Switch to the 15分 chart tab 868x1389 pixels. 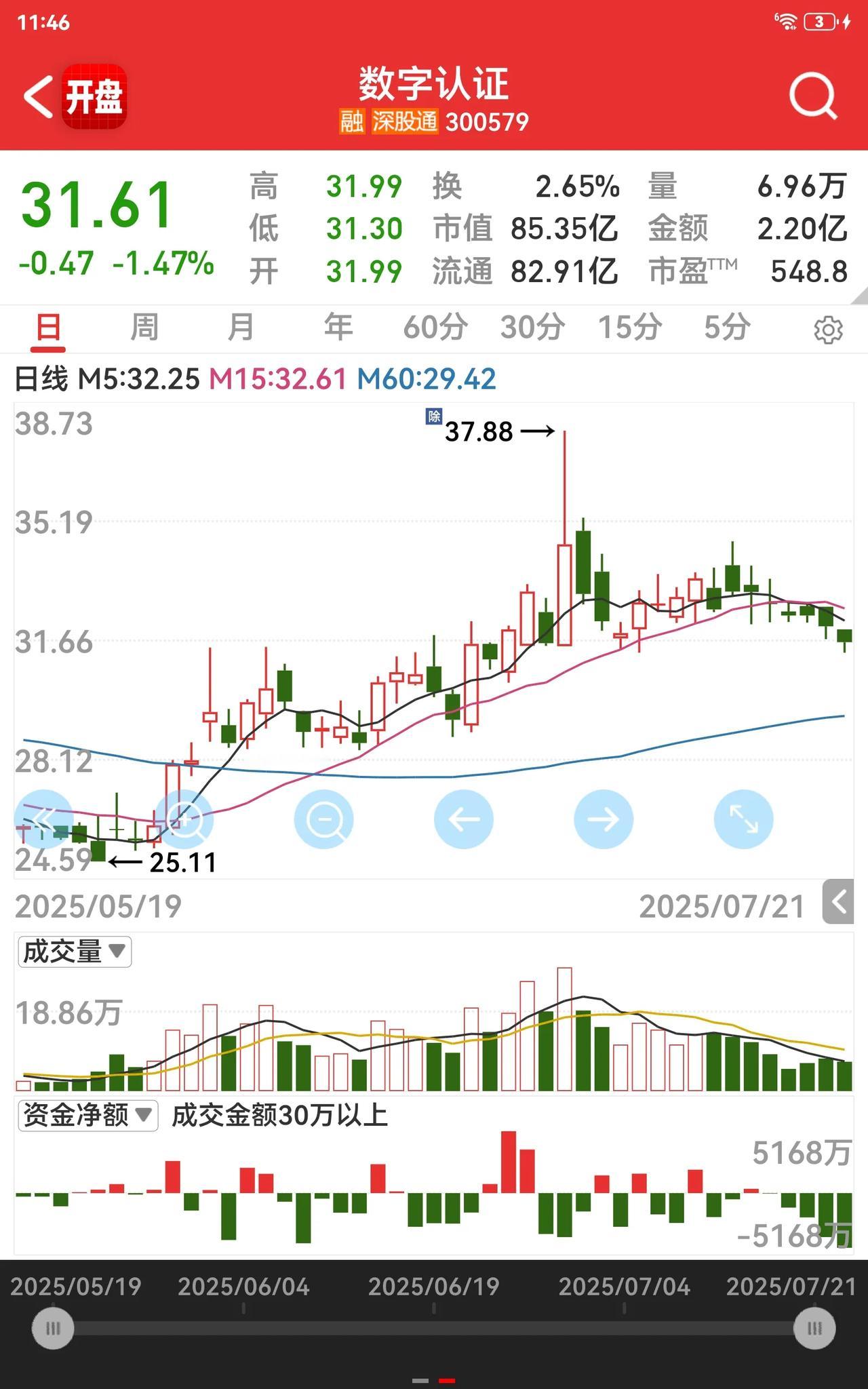point(630,328)
